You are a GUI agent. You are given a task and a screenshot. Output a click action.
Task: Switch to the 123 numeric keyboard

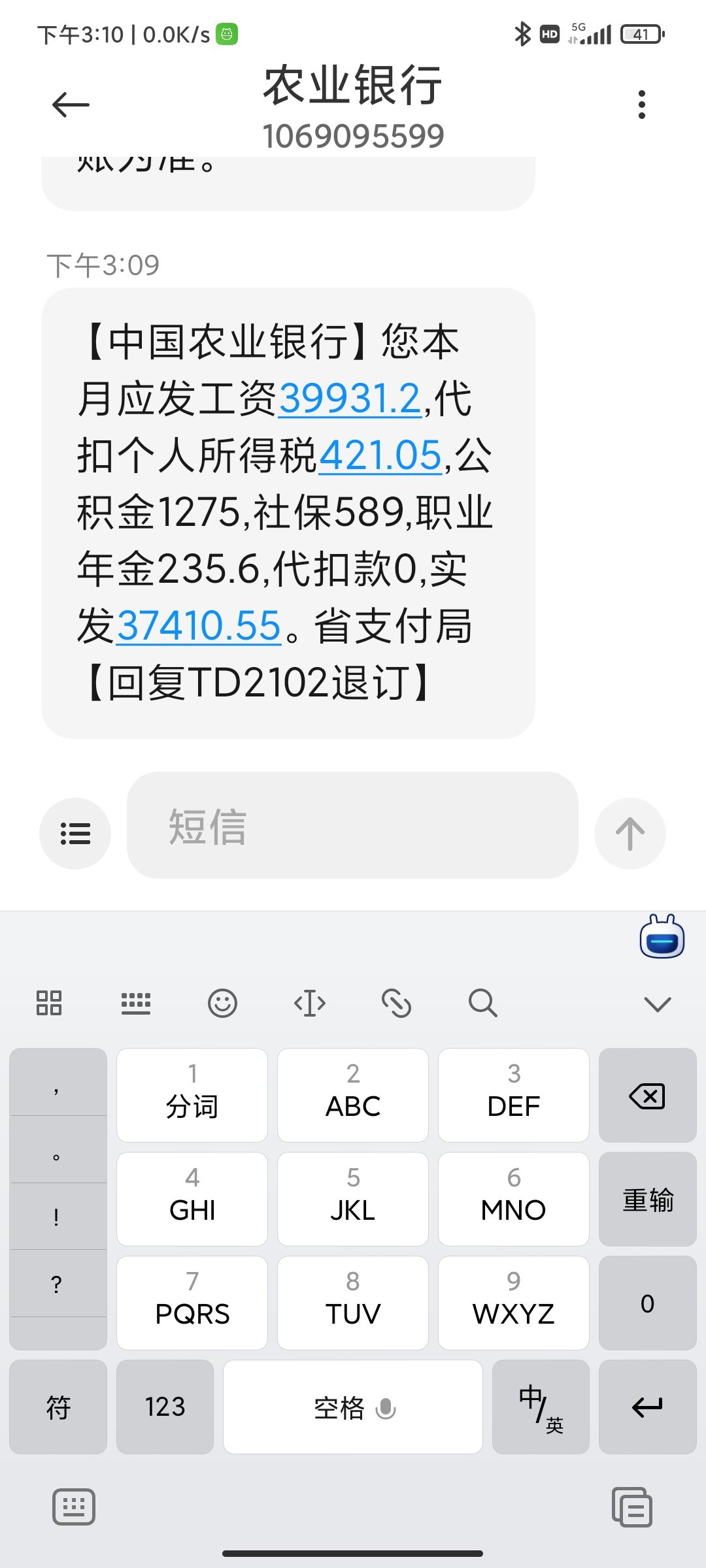point(165,1407)
